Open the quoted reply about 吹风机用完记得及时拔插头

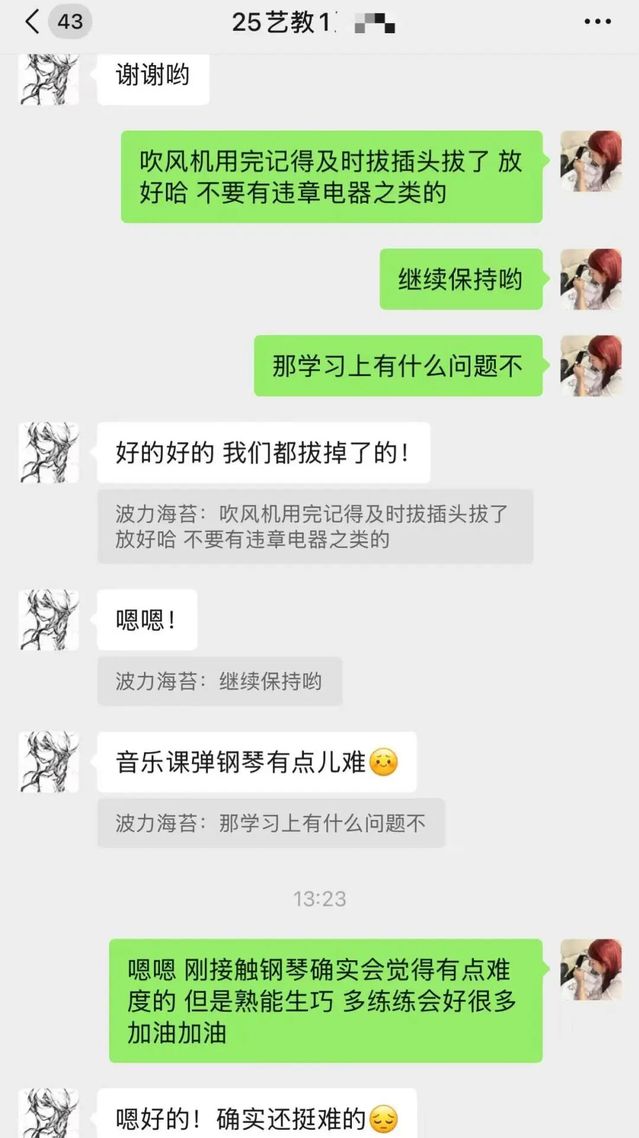(x=314, y=527)
